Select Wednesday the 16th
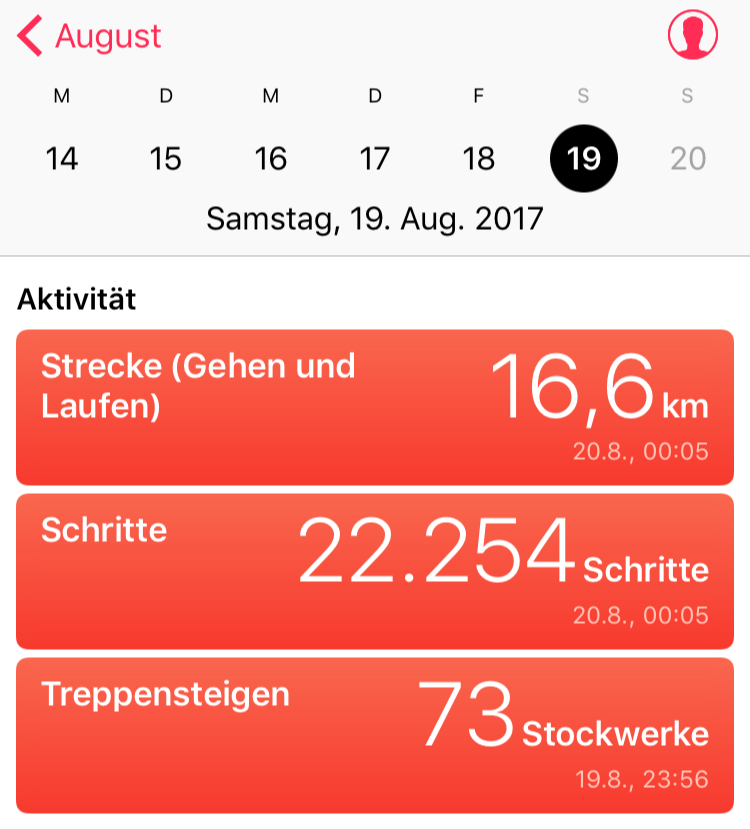 point(270,159)
